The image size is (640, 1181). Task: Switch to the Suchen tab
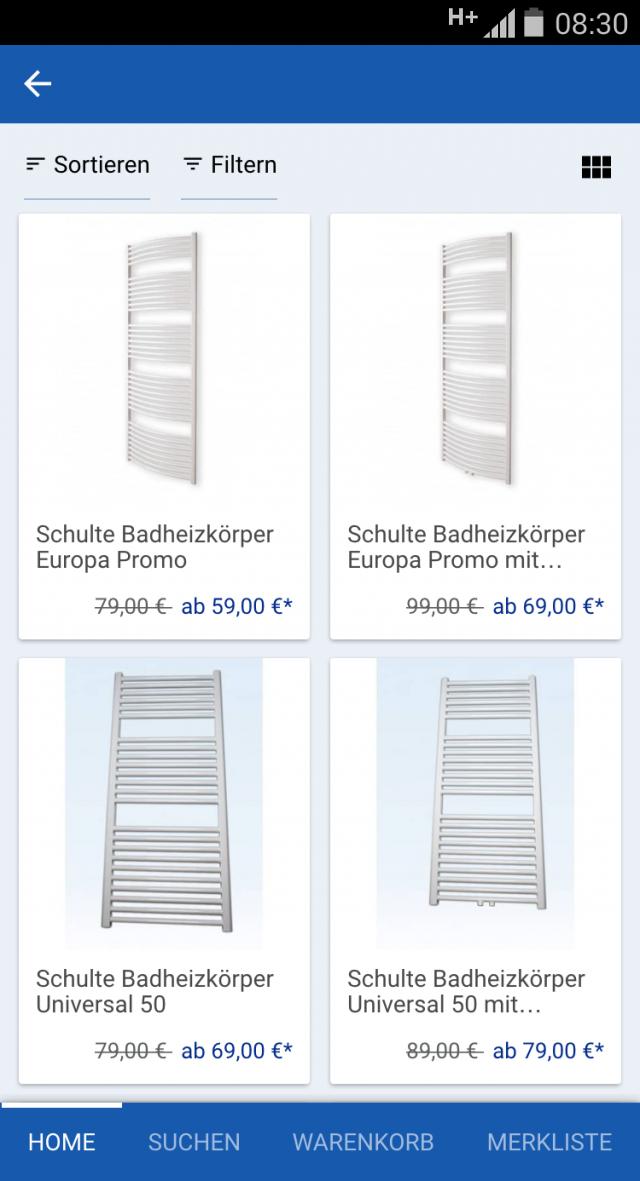coord(194,1142)
